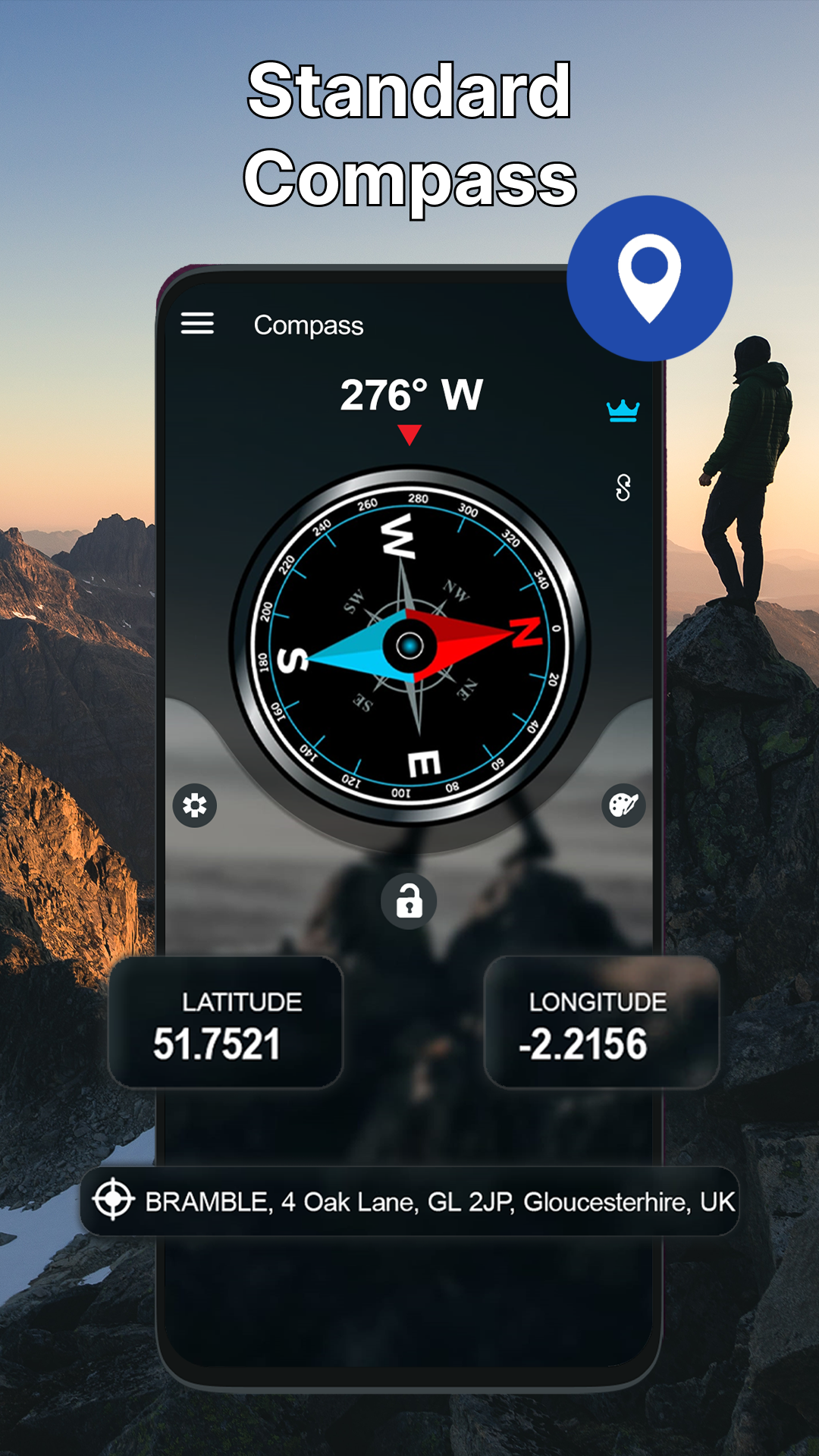This screenshot has width=819, height=1456.
Task: Toggle premium mode via the crown
Action: 623,409
